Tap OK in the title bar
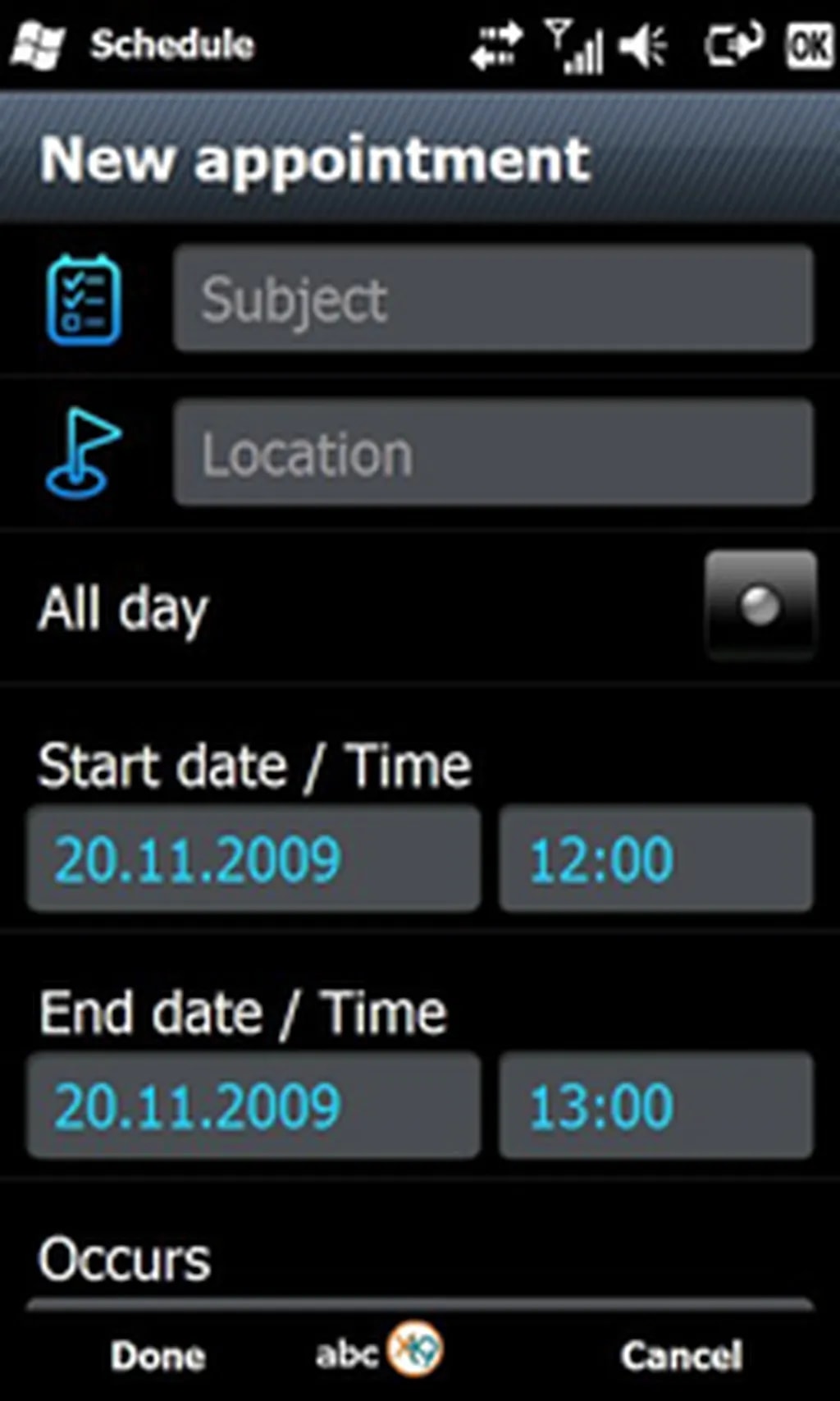The height and width of the screenshot is (1401, 840). point(809,45)
